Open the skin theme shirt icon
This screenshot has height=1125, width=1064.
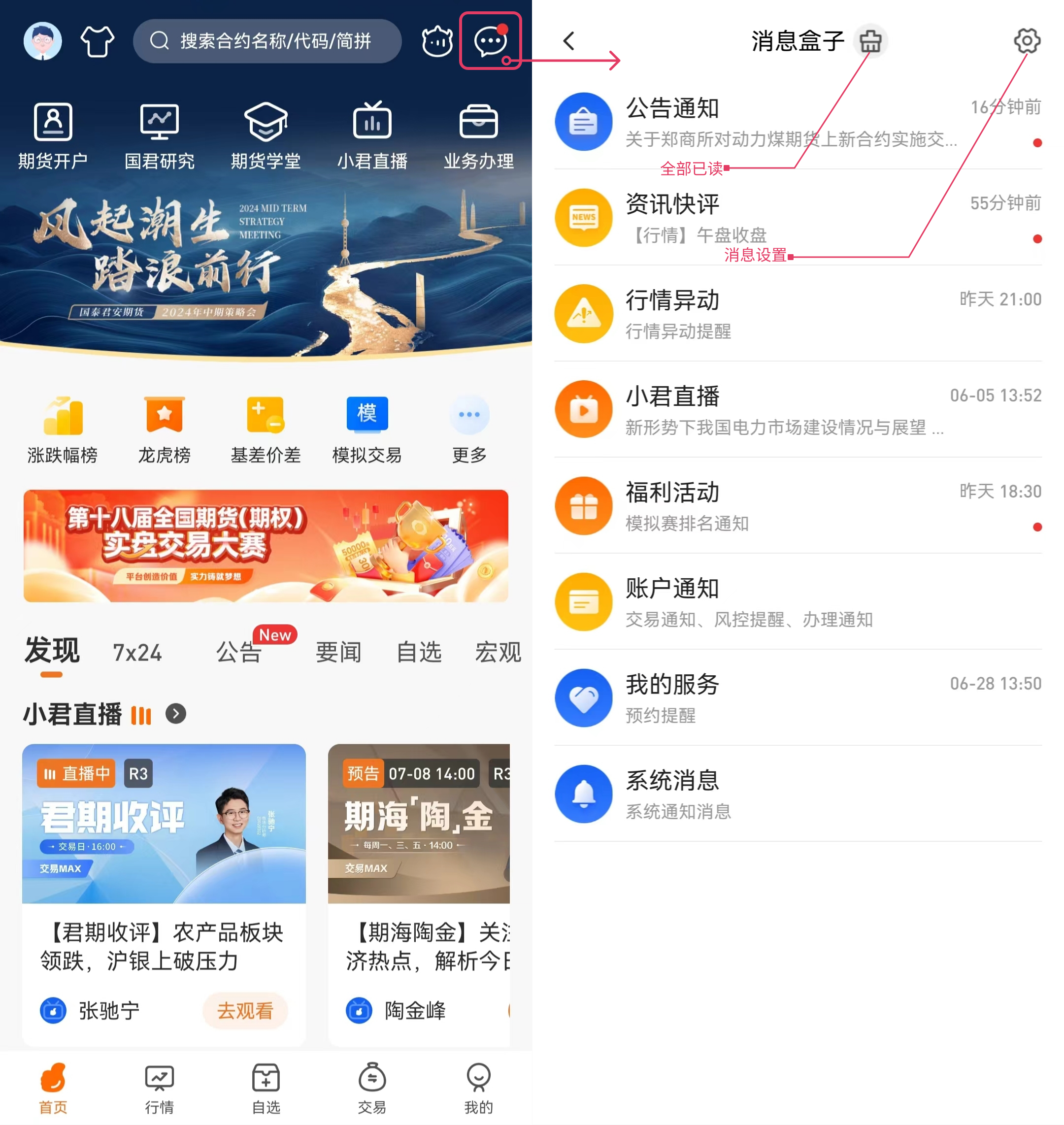97,41
